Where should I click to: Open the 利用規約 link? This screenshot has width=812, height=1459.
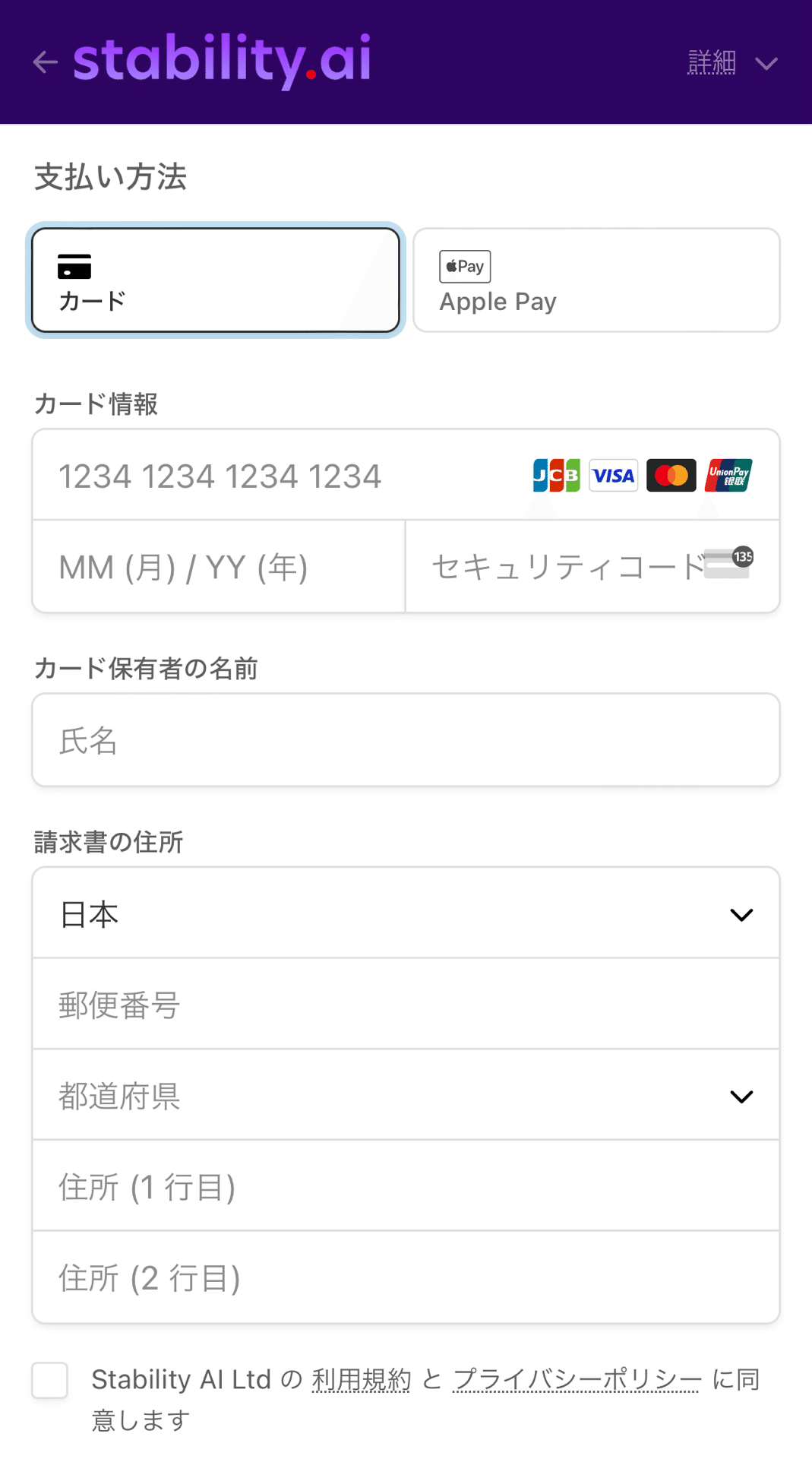click(x=362, y=1379)
